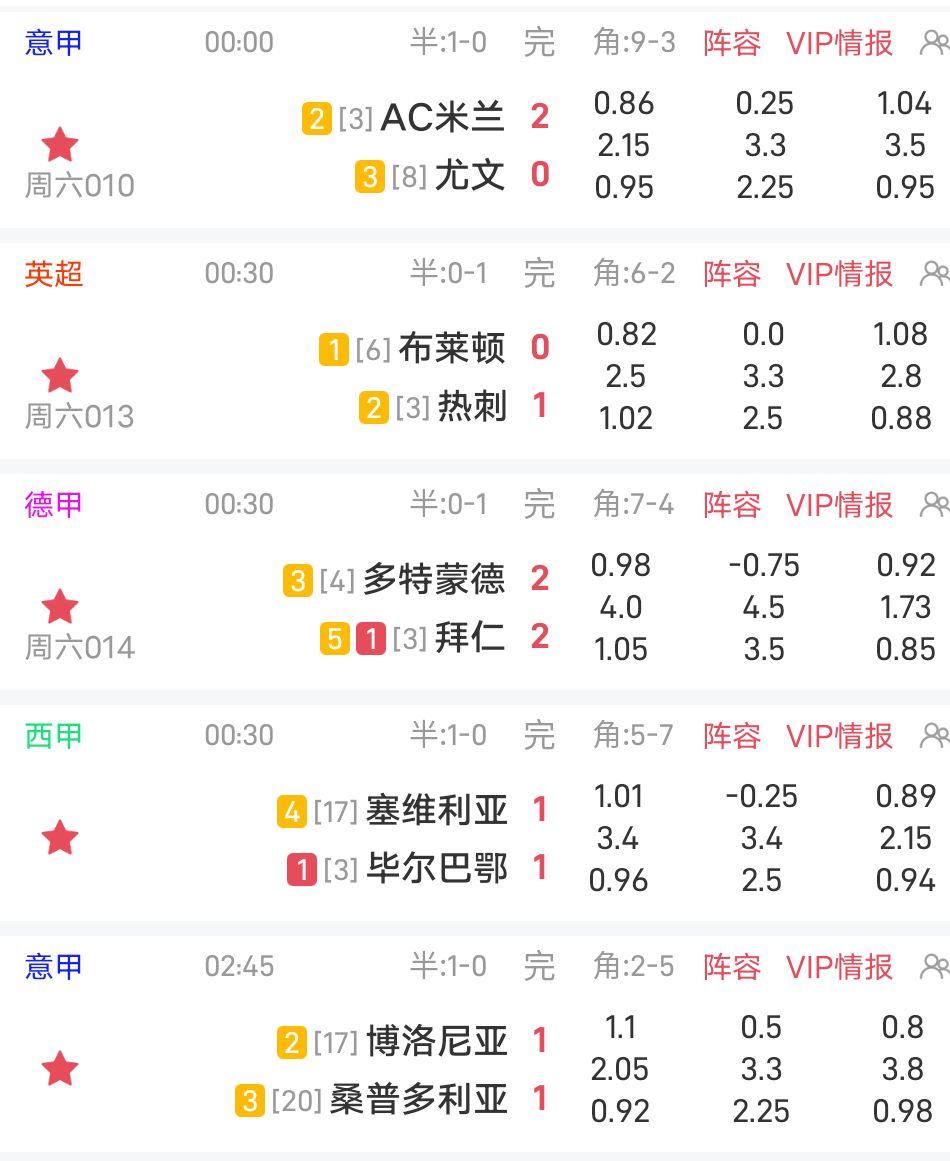This screenshot has width=950, height=1161.
Task: Open VIP情报 for AC米兰 vs 尤文
Action: pyautogui.click(x=840, y=43)
